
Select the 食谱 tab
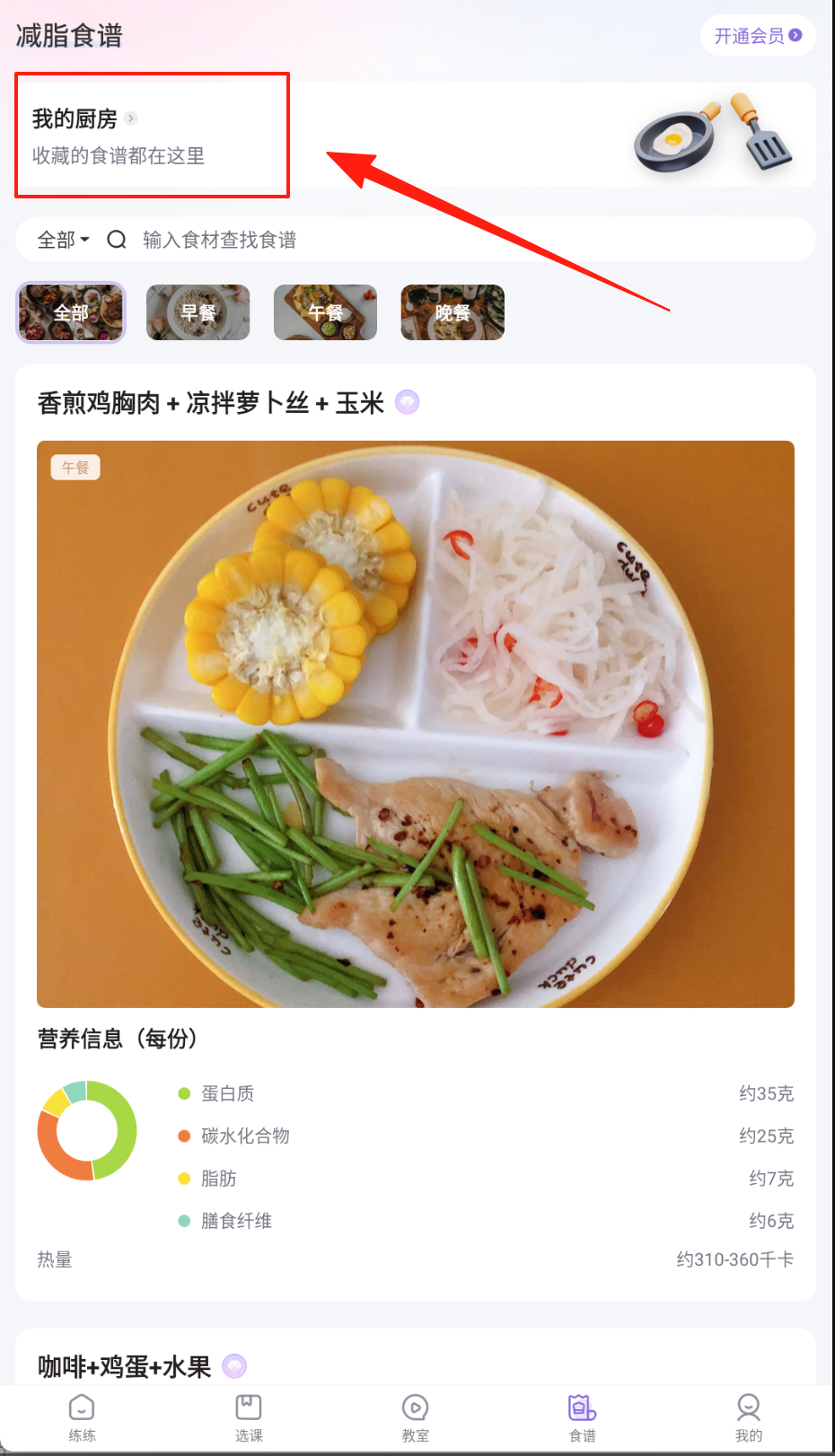(x=582, y=1417)
